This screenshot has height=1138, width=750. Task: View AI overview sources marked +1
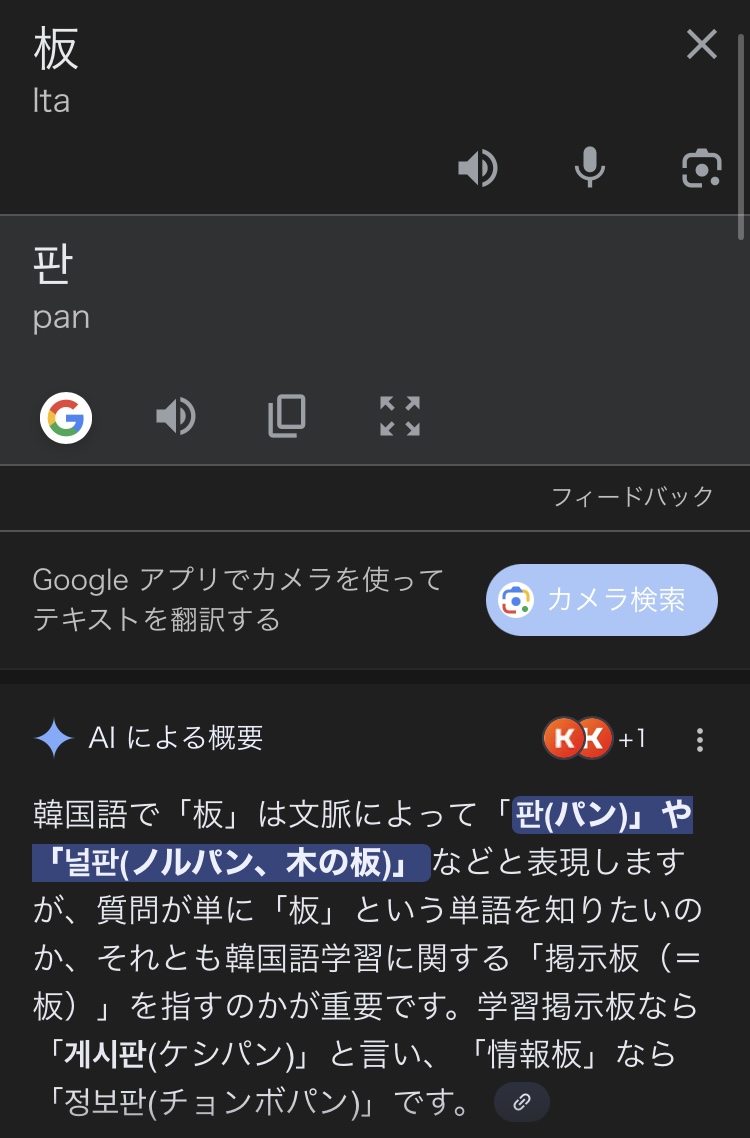(x=596, y=739)
